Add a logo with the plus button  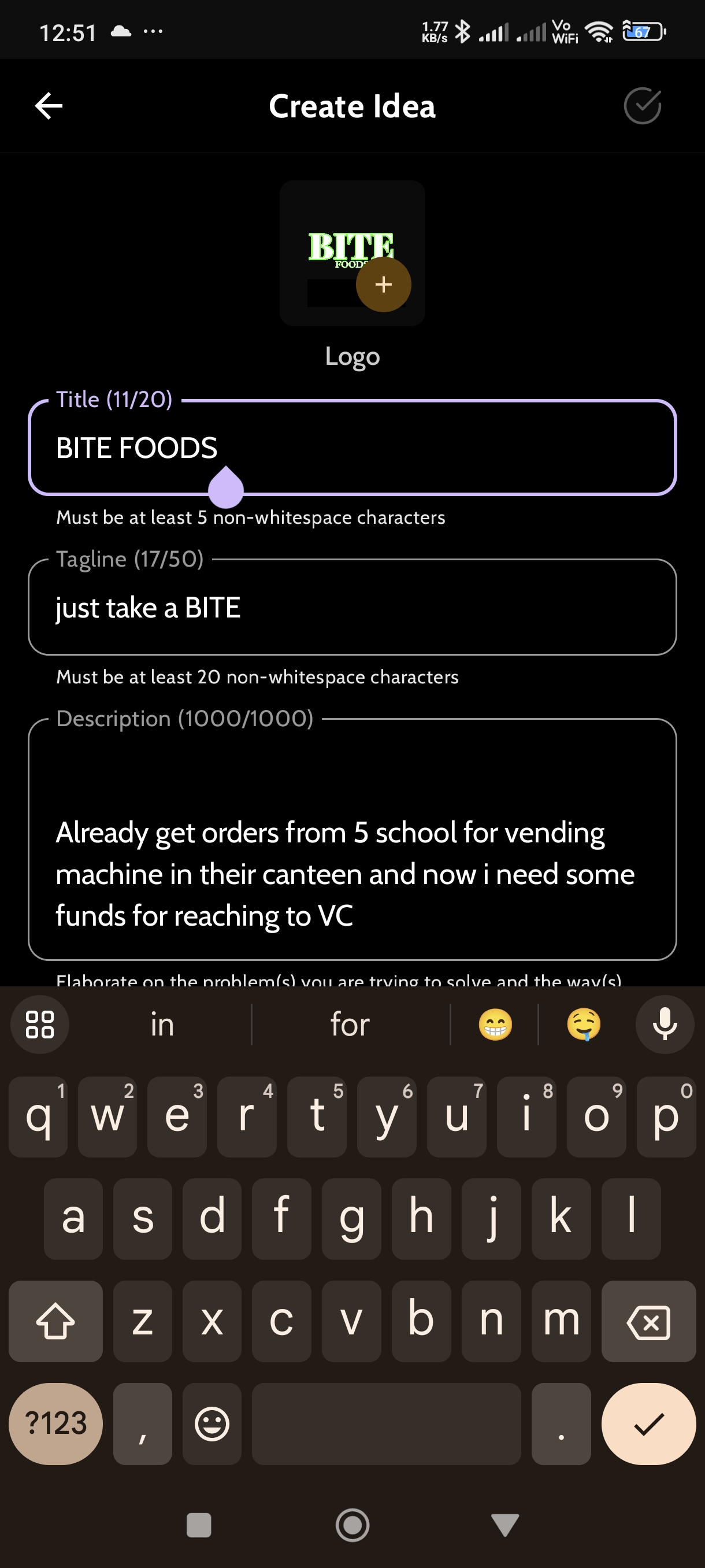pos(383,284)
